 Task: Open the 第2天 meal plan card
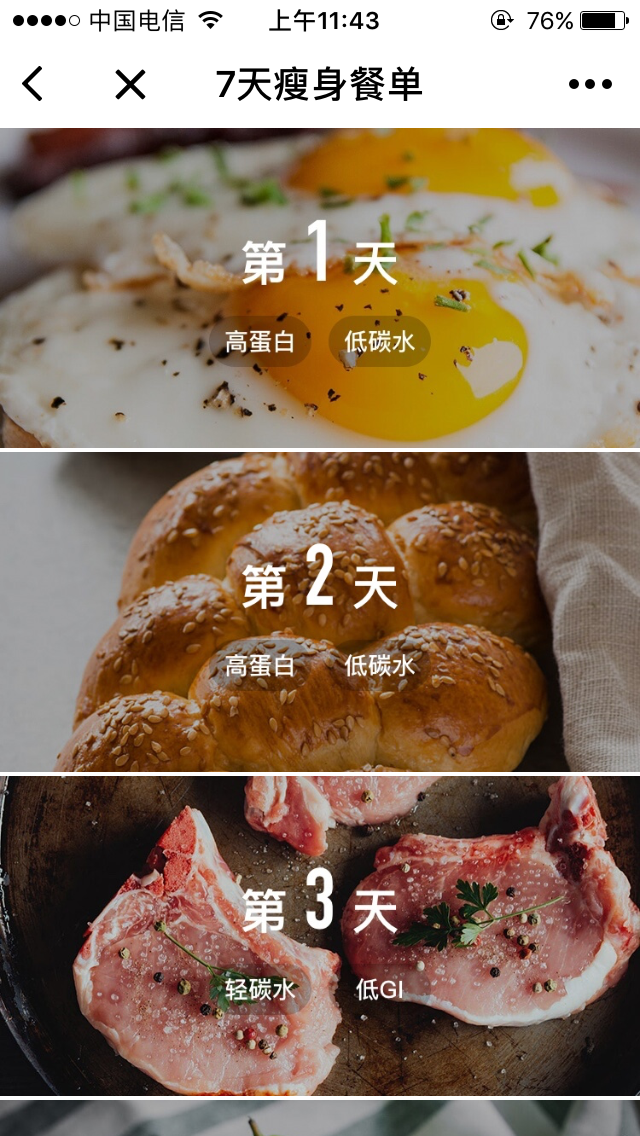pos(320,612)
